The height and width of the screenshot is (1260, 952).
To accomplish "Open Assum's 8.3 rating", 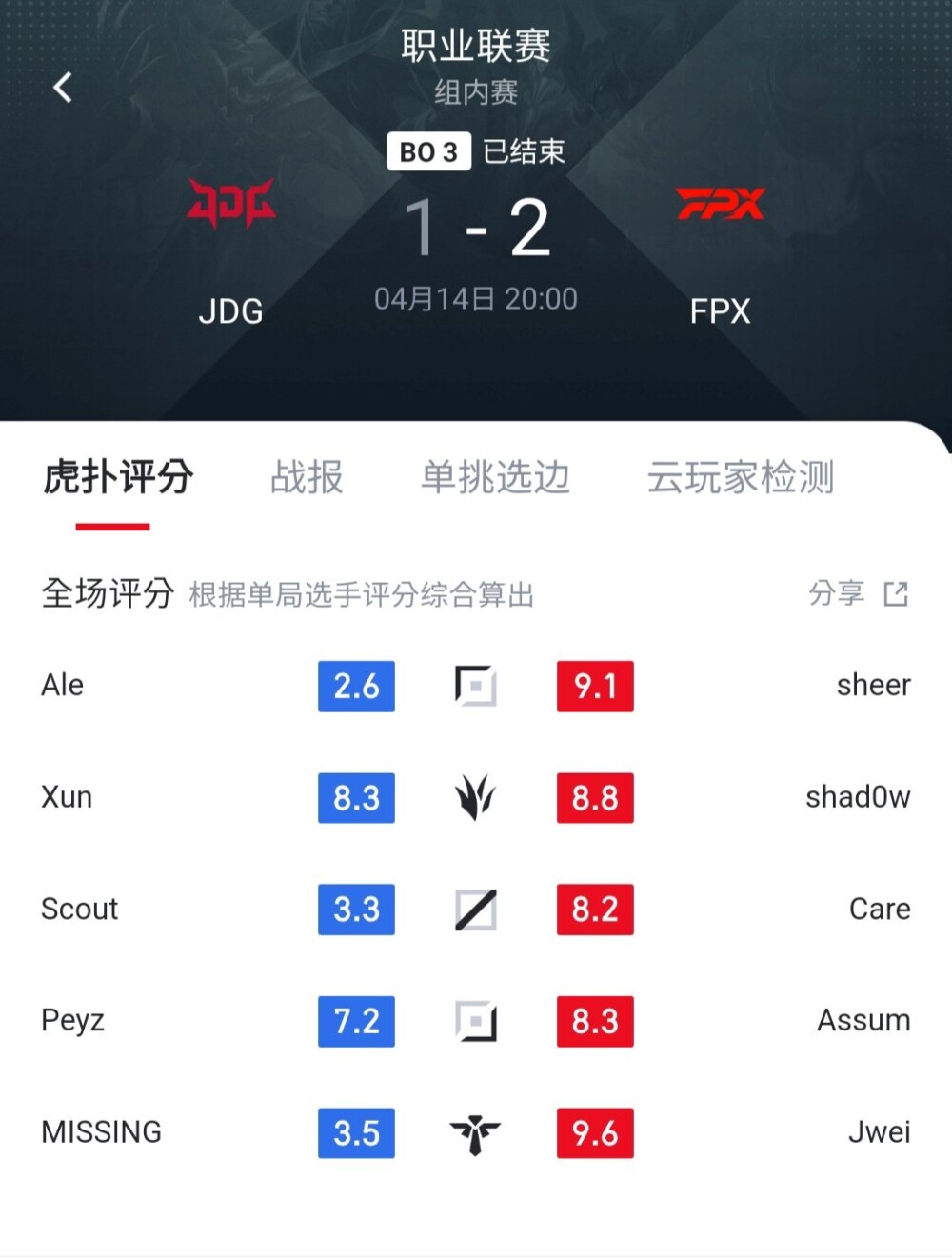I will [x=595, y=1021].
